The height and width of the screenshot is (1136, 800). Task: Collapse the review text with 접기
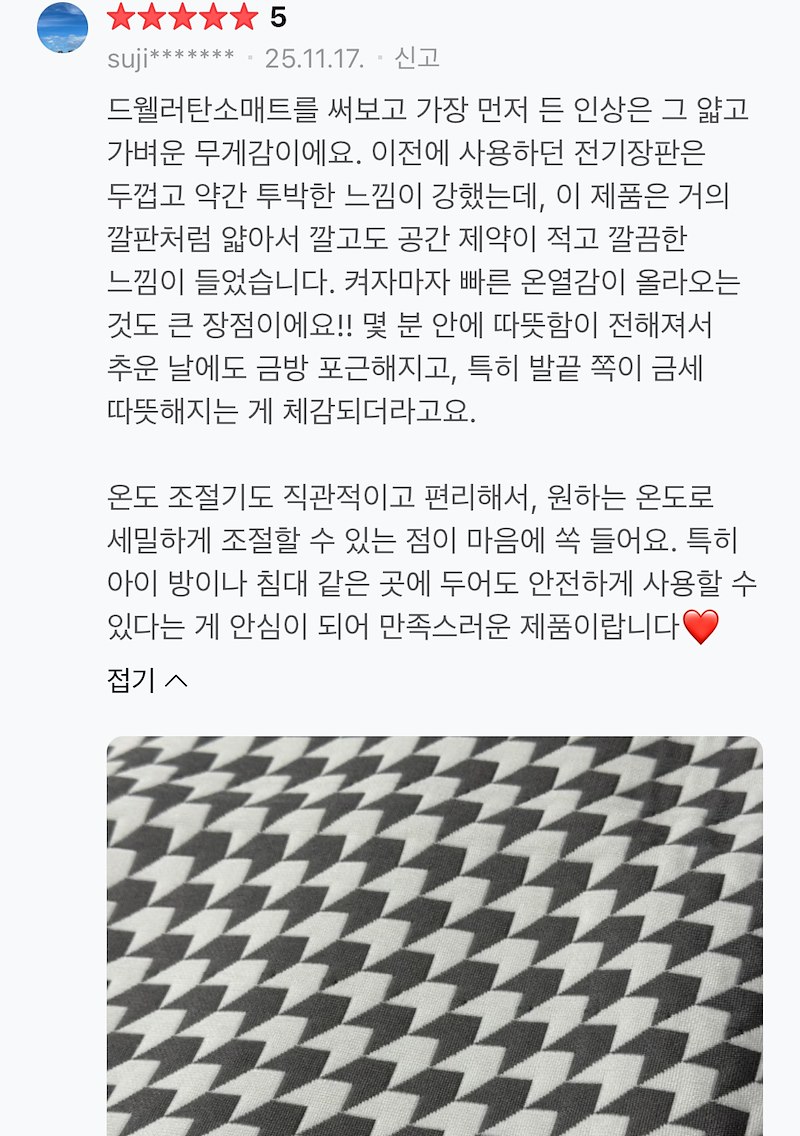coord(146,681)
